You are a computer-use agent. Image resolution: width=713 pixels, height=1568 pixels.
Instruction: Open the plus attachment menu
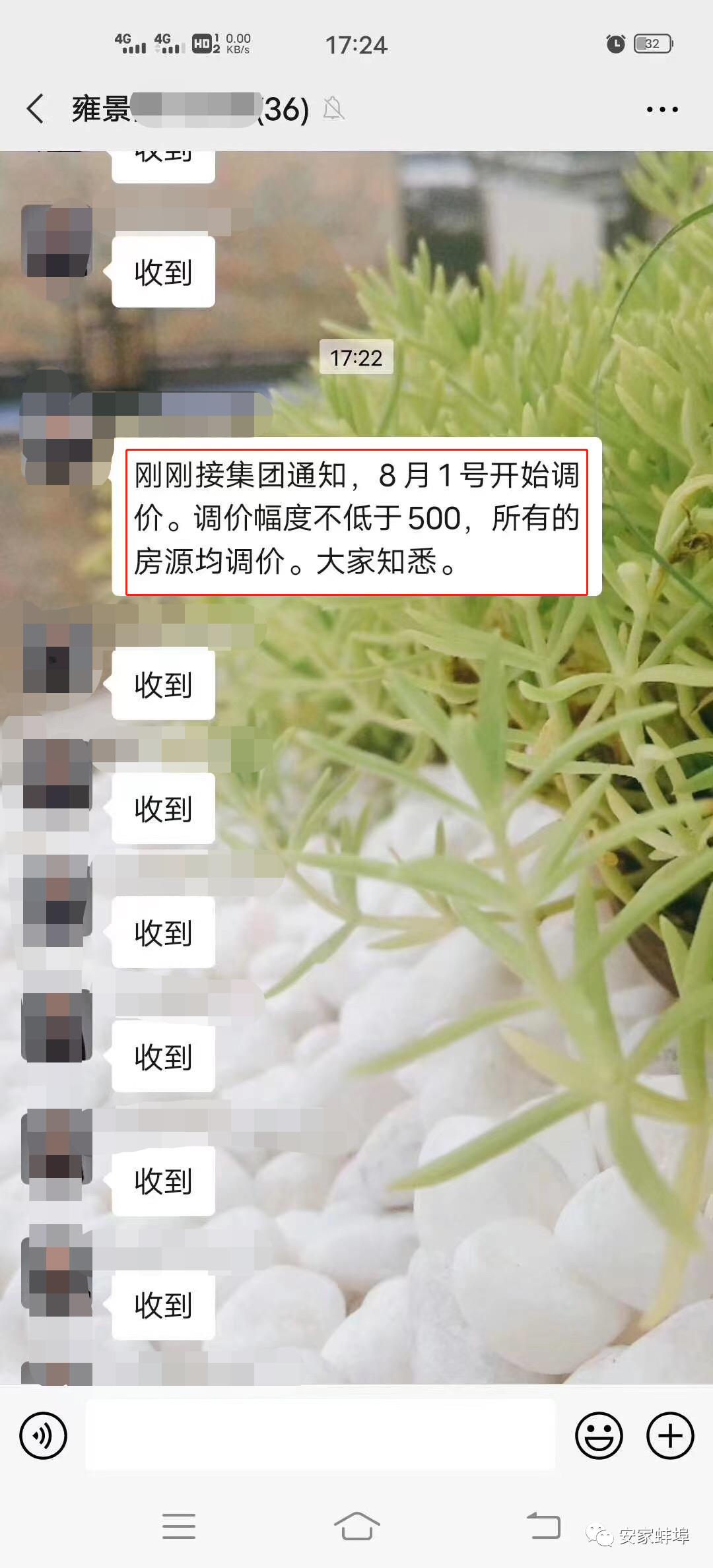pos(670,1435)
